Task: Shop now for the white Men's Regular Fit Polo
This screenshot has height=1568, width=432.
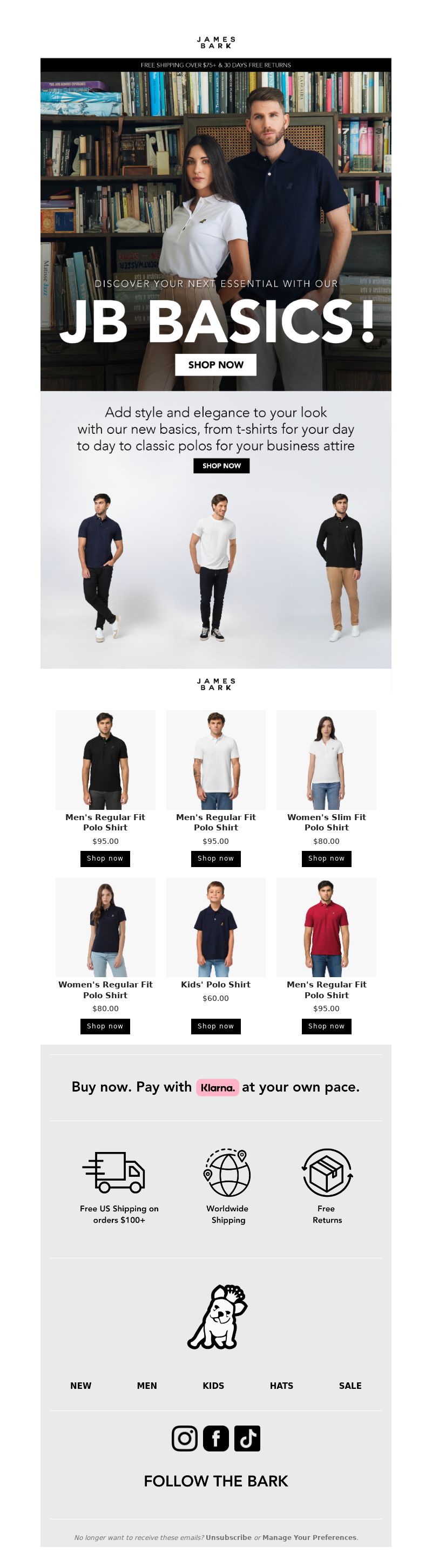Action: point(215,858)
